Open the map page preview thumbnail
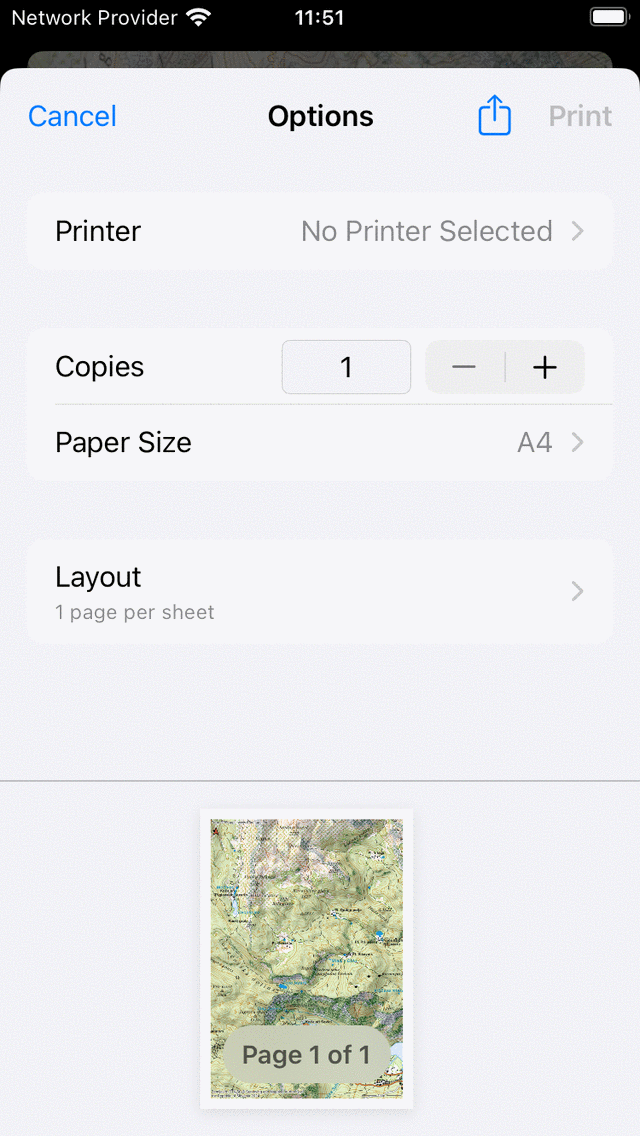This screenshot has width=640, height=1136. tap(306, 957)
